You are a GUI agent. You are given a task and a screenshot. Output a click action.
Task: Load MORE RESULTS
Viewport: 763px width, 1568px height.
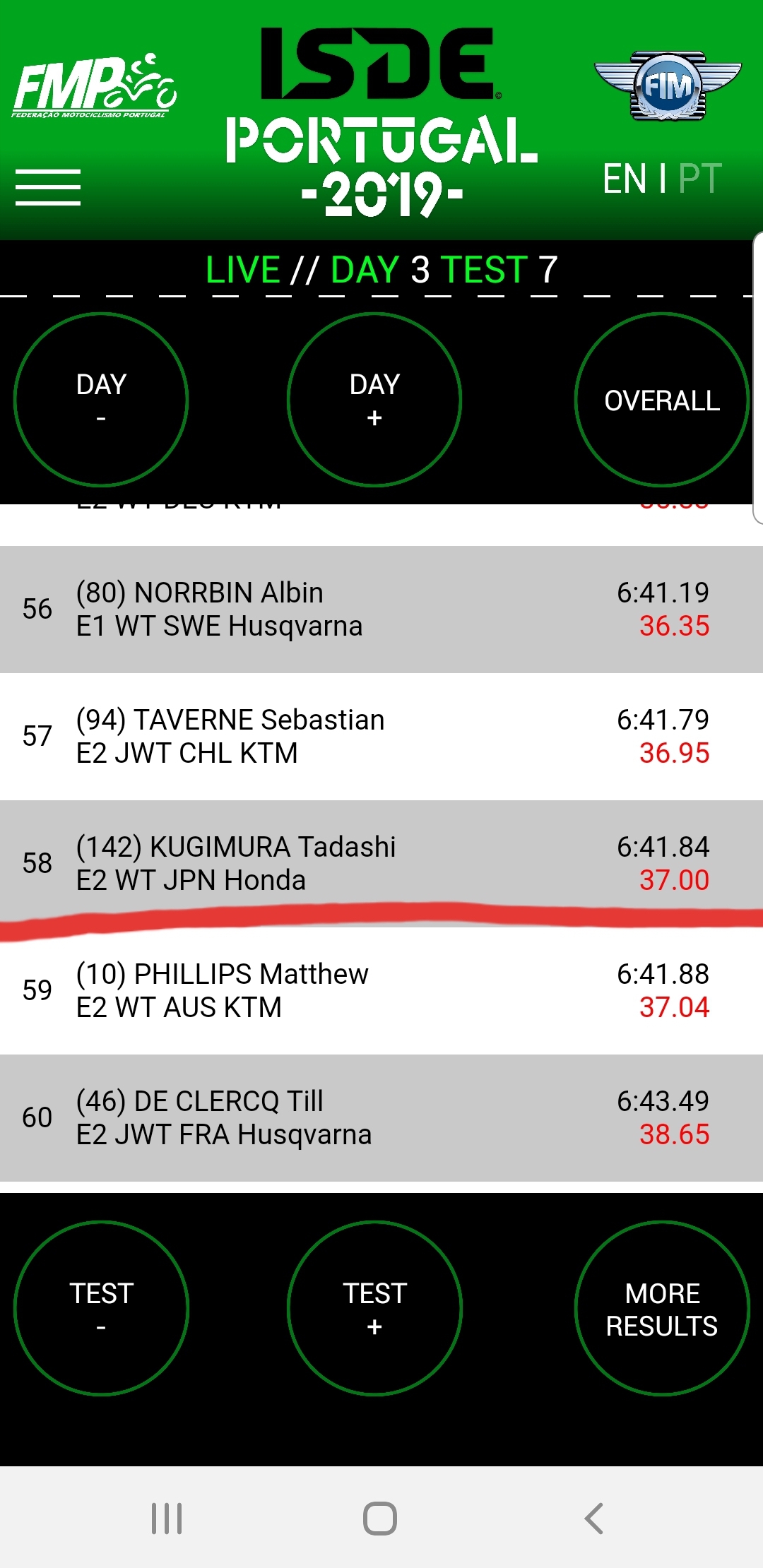pyautogui.click(x=661, y=1308)
